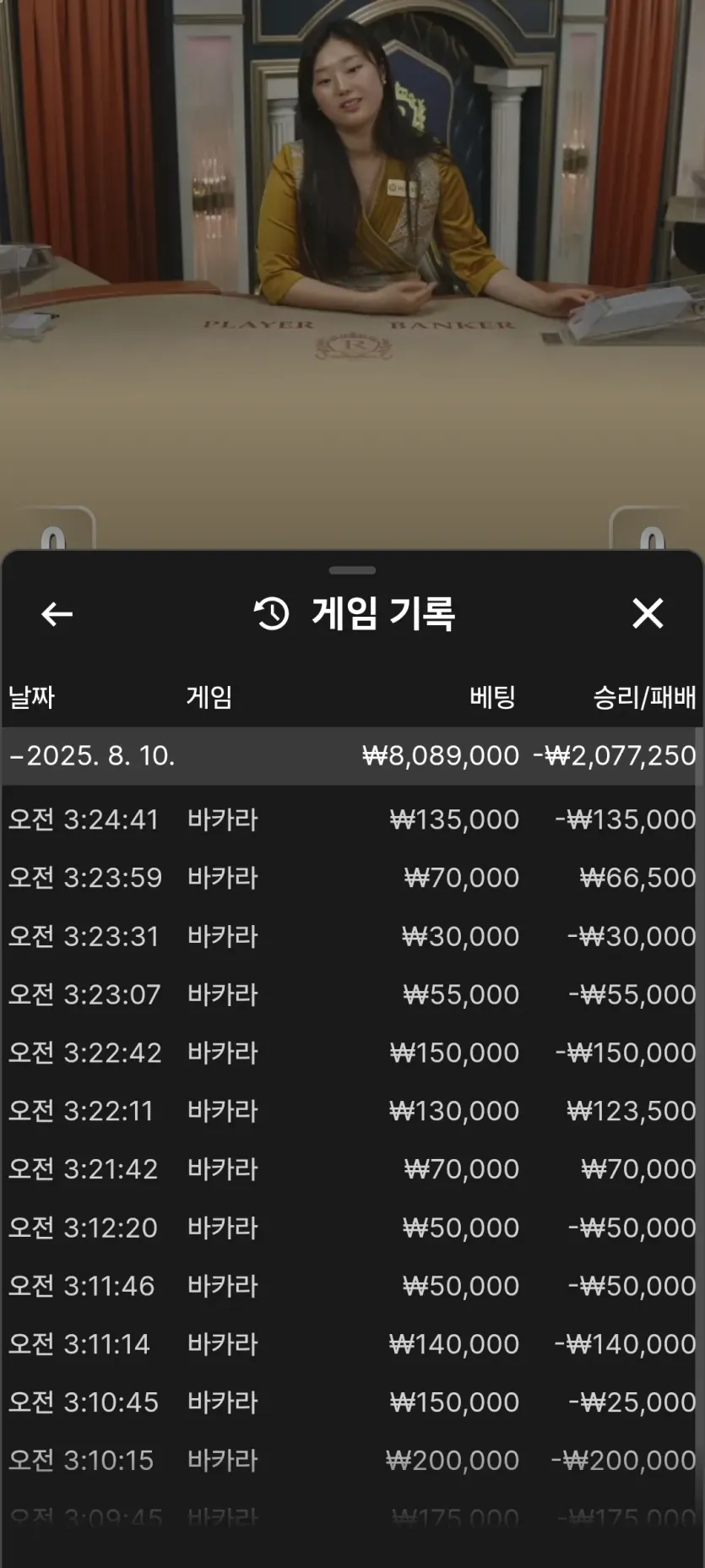Select the 오전 3:23:07 바카라 entry

(x=352, y=994)
